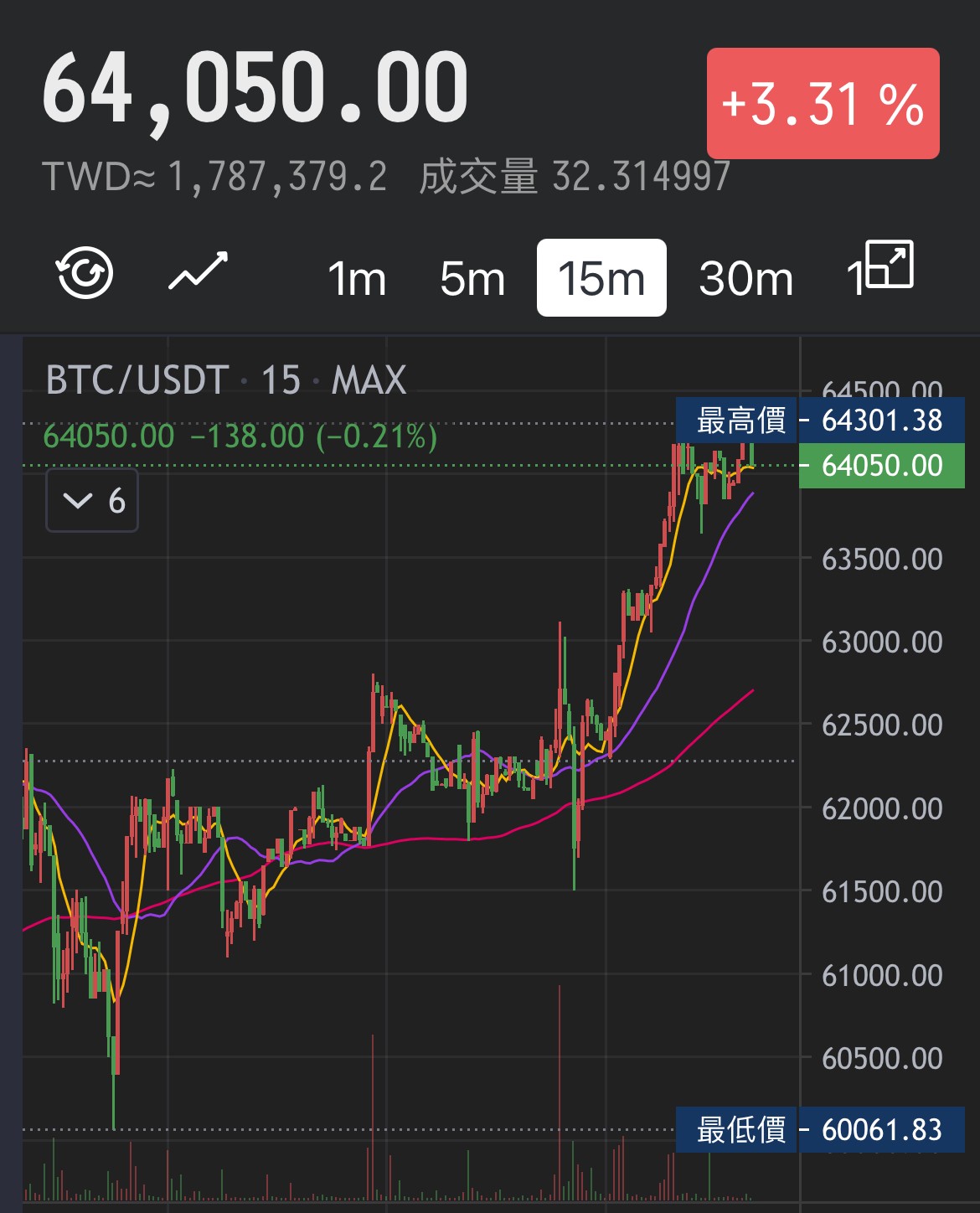The height and width of the screenshot is (1213, 980).
Task: Tap the +3.31% change badge
Action: (823, 104)
